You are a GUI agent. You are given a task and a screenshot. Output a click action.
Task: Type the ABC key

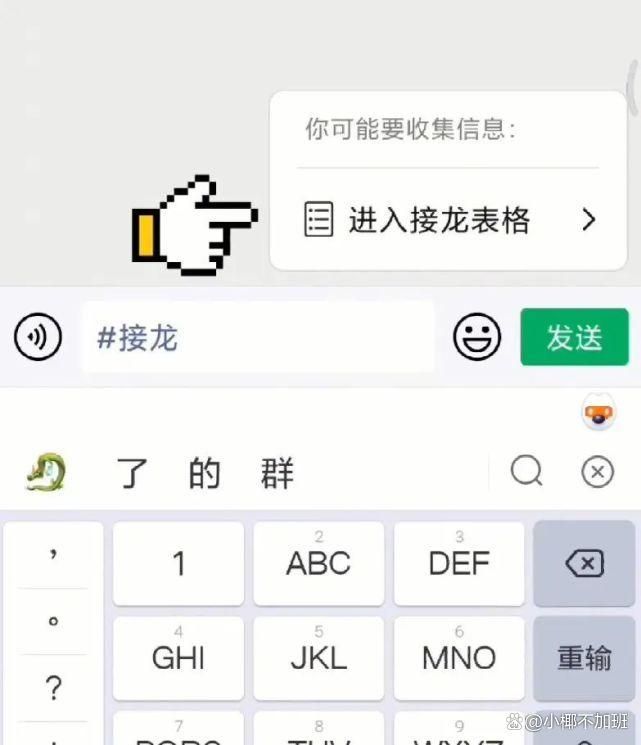pyautogui.click(x=318, y=564)
